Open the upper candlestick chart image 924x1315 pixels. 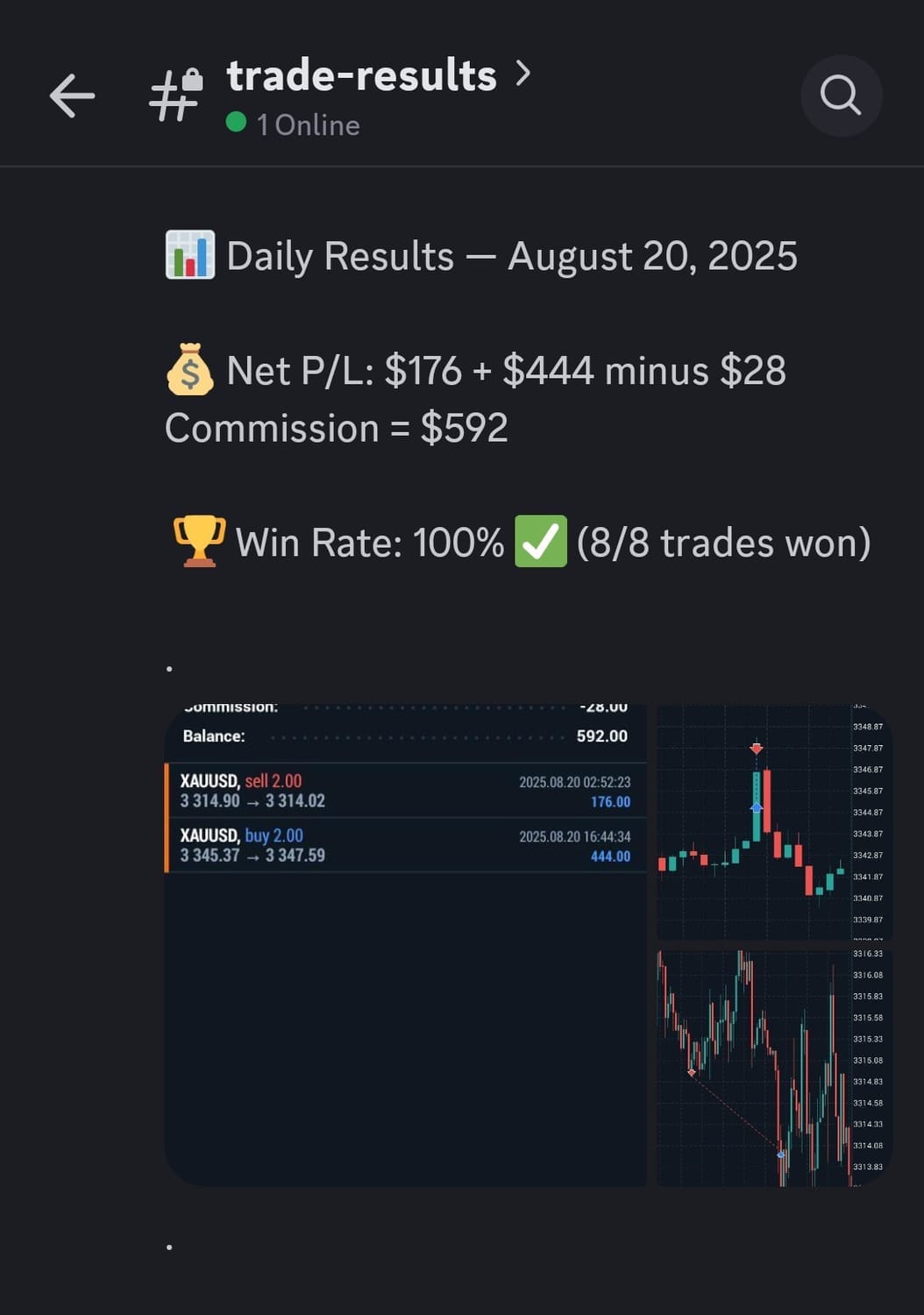(x=773, y=822)
